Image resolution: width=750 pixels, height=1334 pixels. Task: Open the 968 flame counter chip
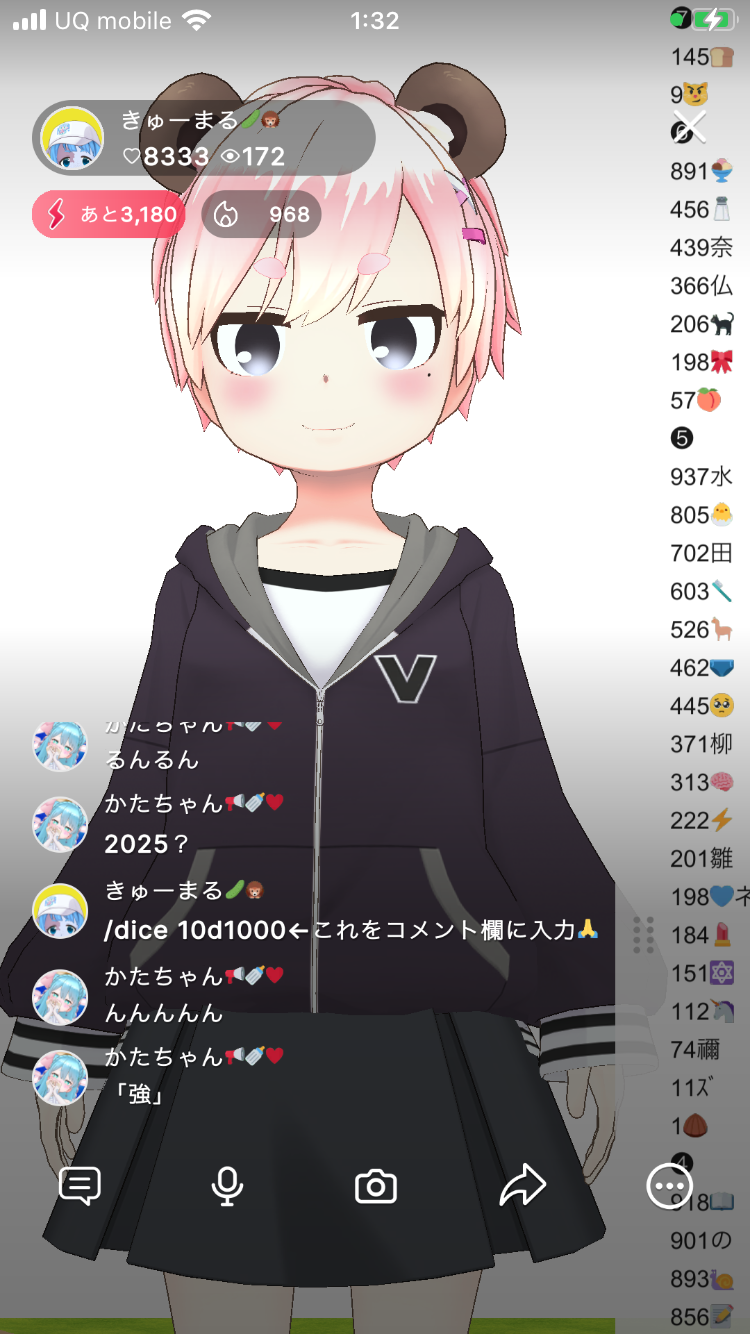pos(262,214)
